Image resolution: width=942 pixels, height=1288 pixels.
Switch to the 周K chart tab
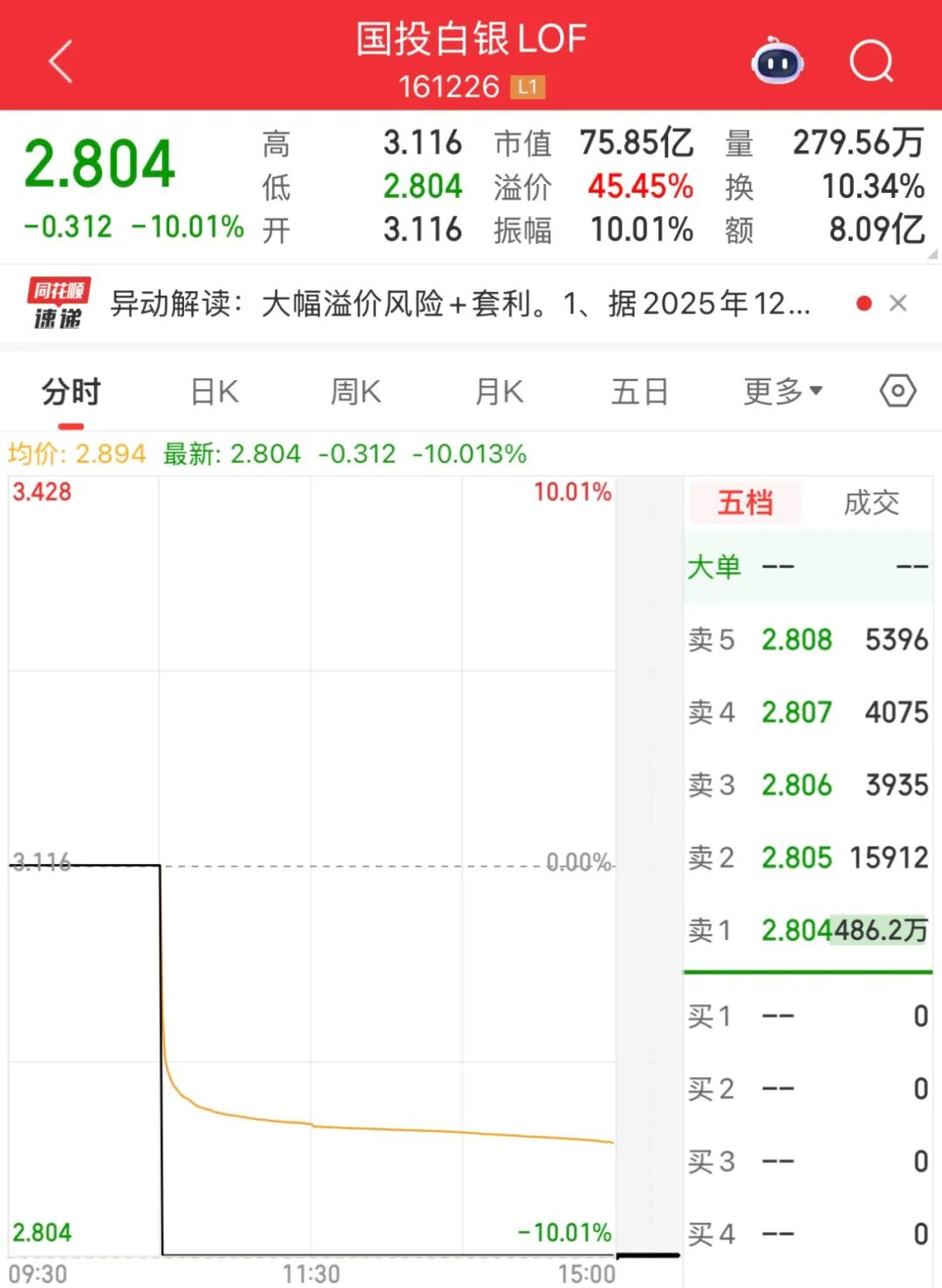click(356, 392)
